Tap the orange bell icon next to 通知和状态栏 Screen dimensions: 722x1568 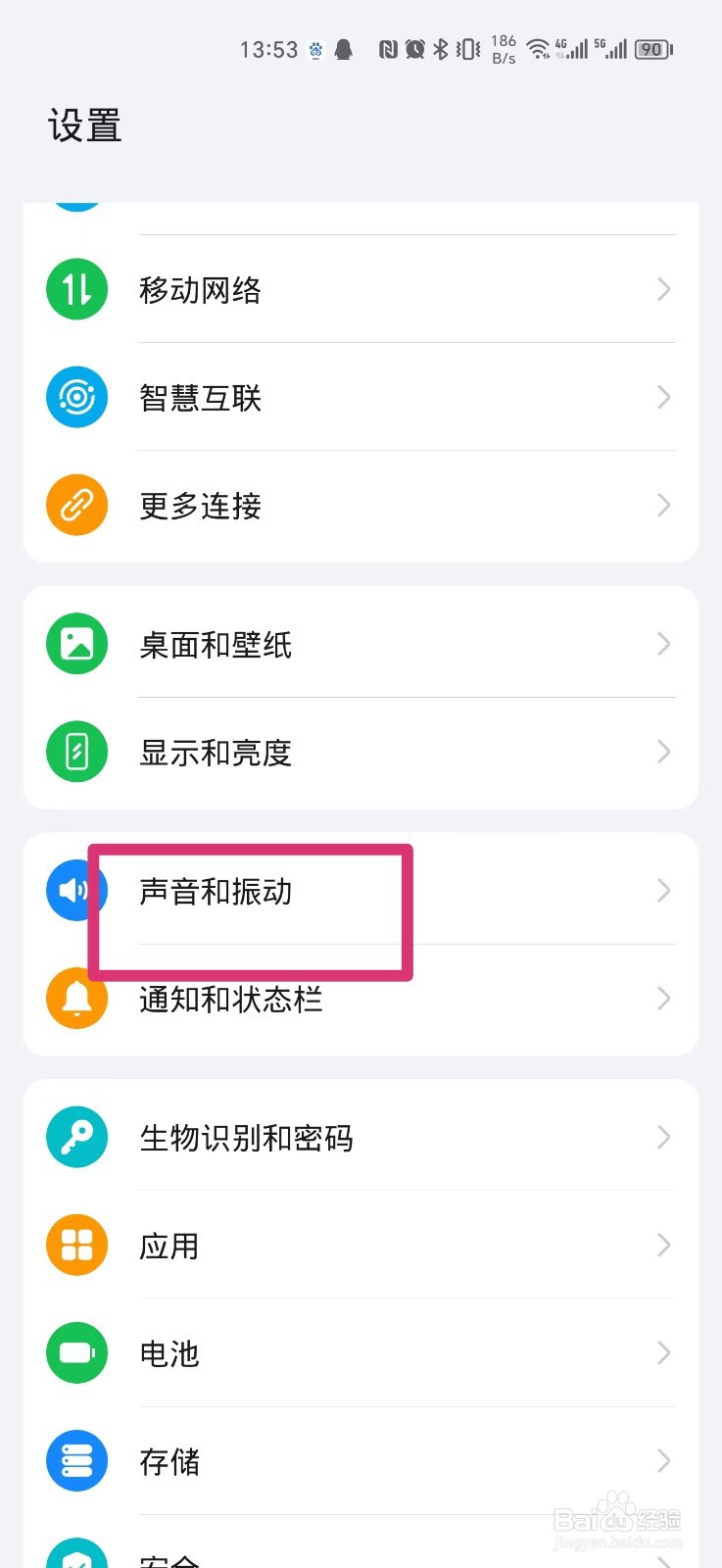click(76, 999)
